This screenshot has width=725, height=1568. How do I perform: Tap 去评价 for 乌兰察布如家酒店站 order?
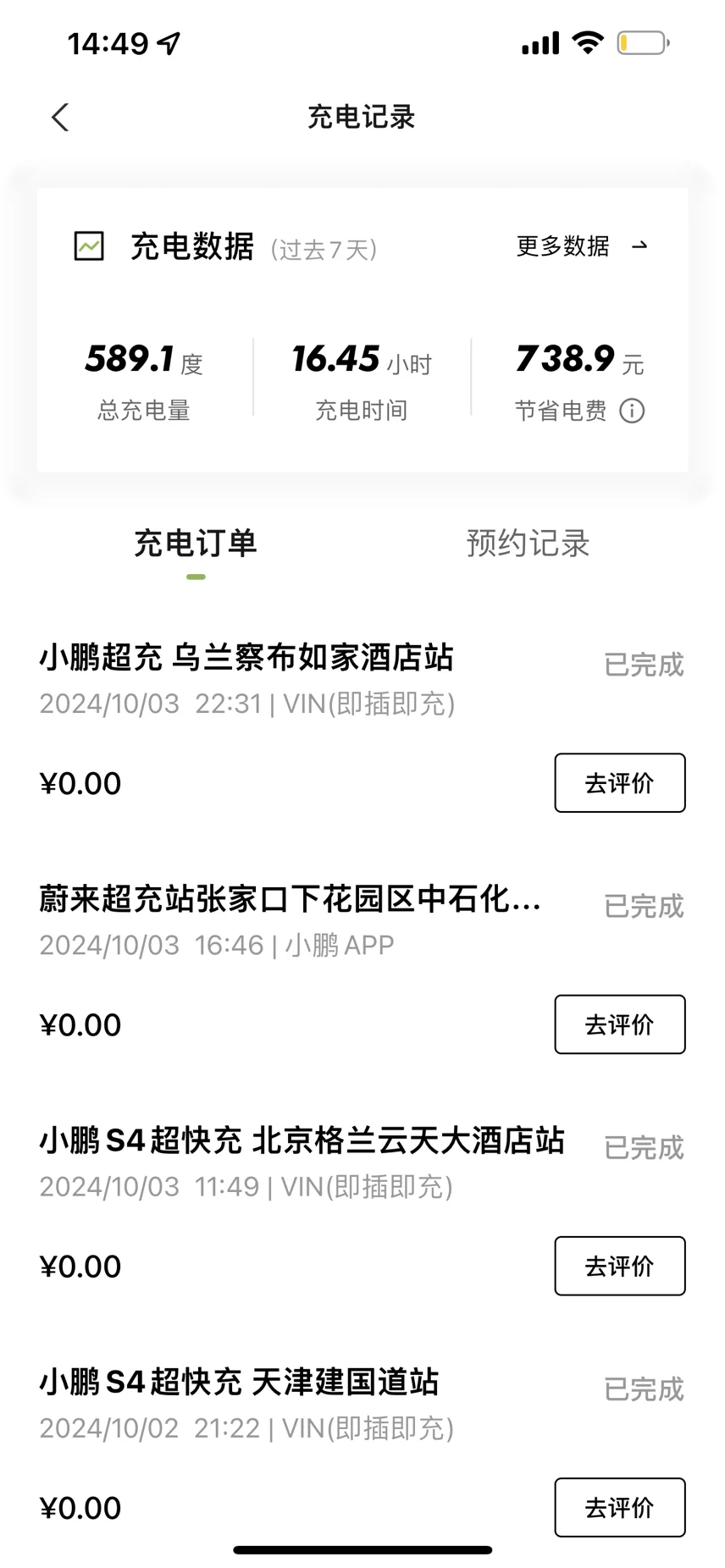619,783
